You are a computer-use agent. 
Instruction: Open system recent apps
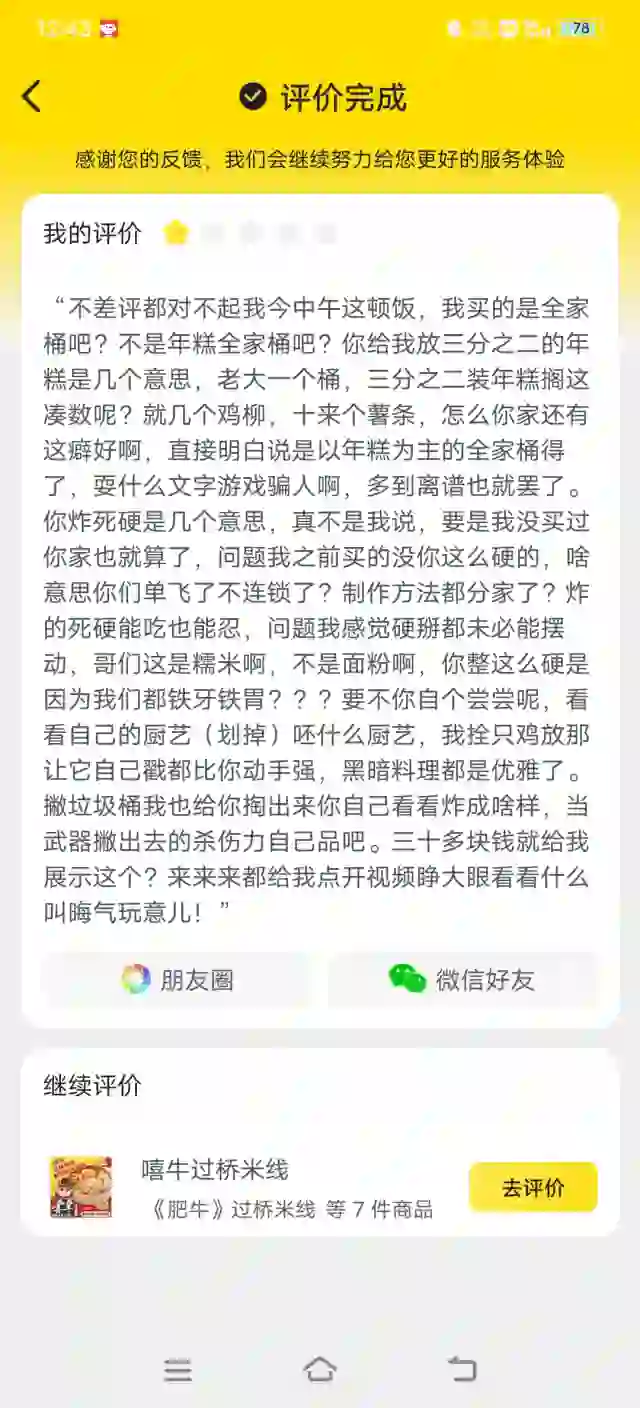tap(178, 1370)
